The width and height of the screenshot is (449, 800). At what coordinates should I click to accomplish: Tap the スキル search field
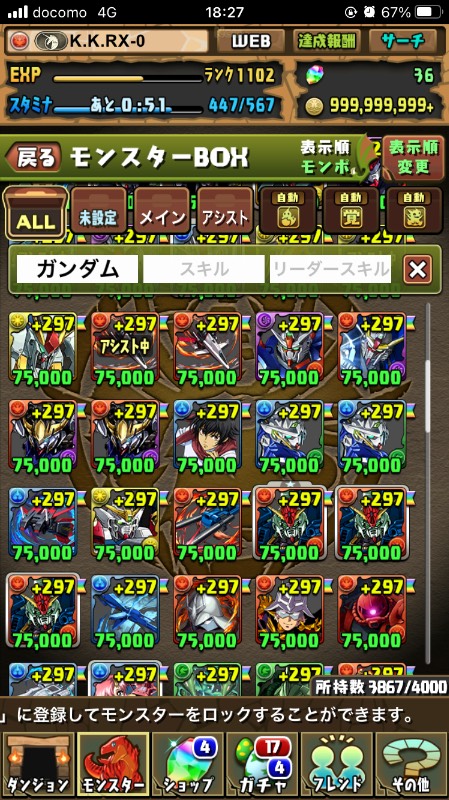pos(204,269)
